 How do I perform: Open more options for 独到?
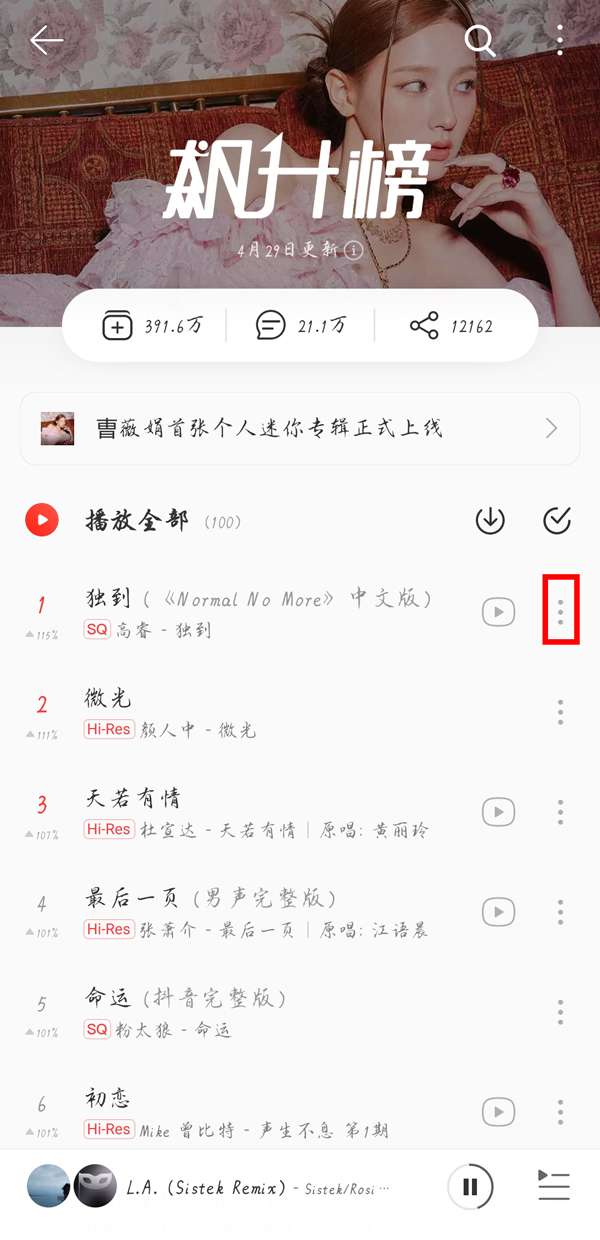(x=560, y=612)
